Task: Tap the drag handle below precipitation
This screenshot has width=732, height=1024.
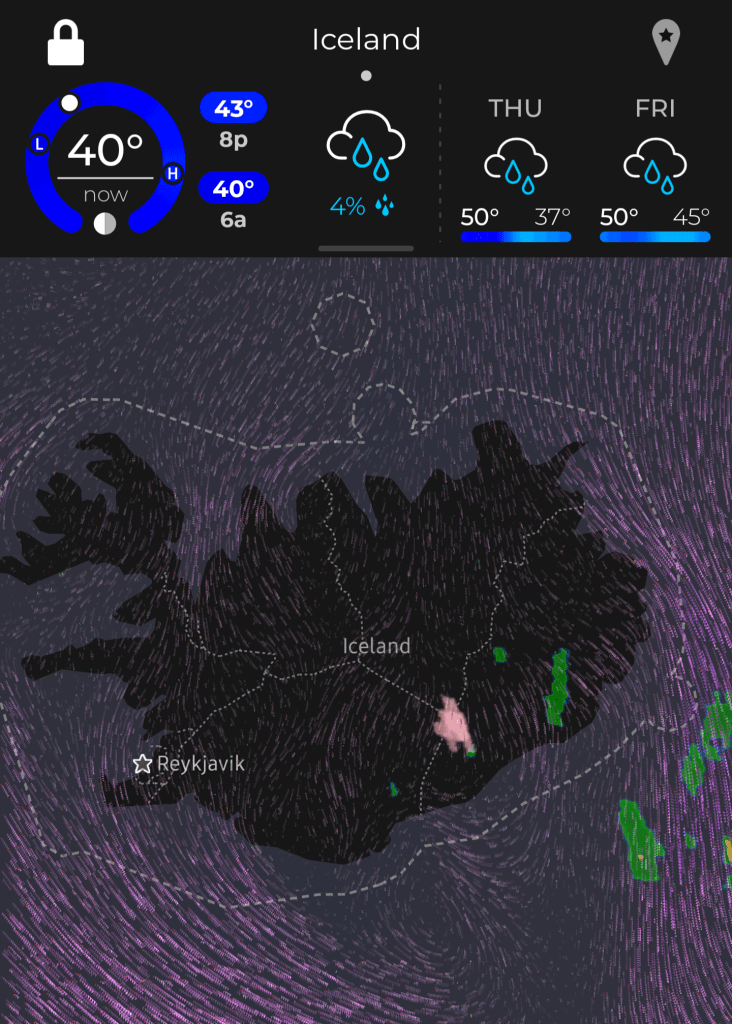Action: pyautogui.click(x=366, y=248)
